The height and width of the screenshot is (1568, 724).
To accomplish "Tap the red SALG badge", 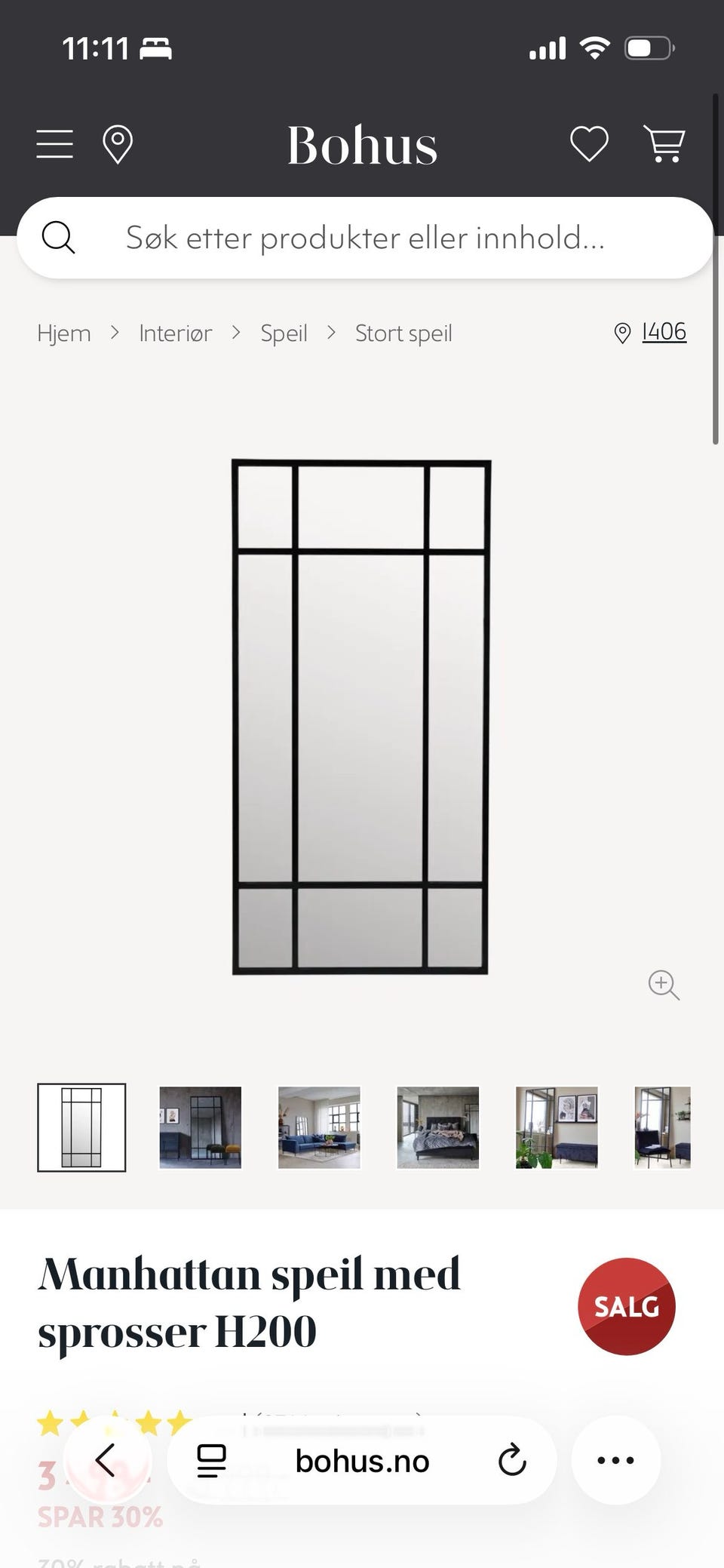I will click(x=627, y=1307).
